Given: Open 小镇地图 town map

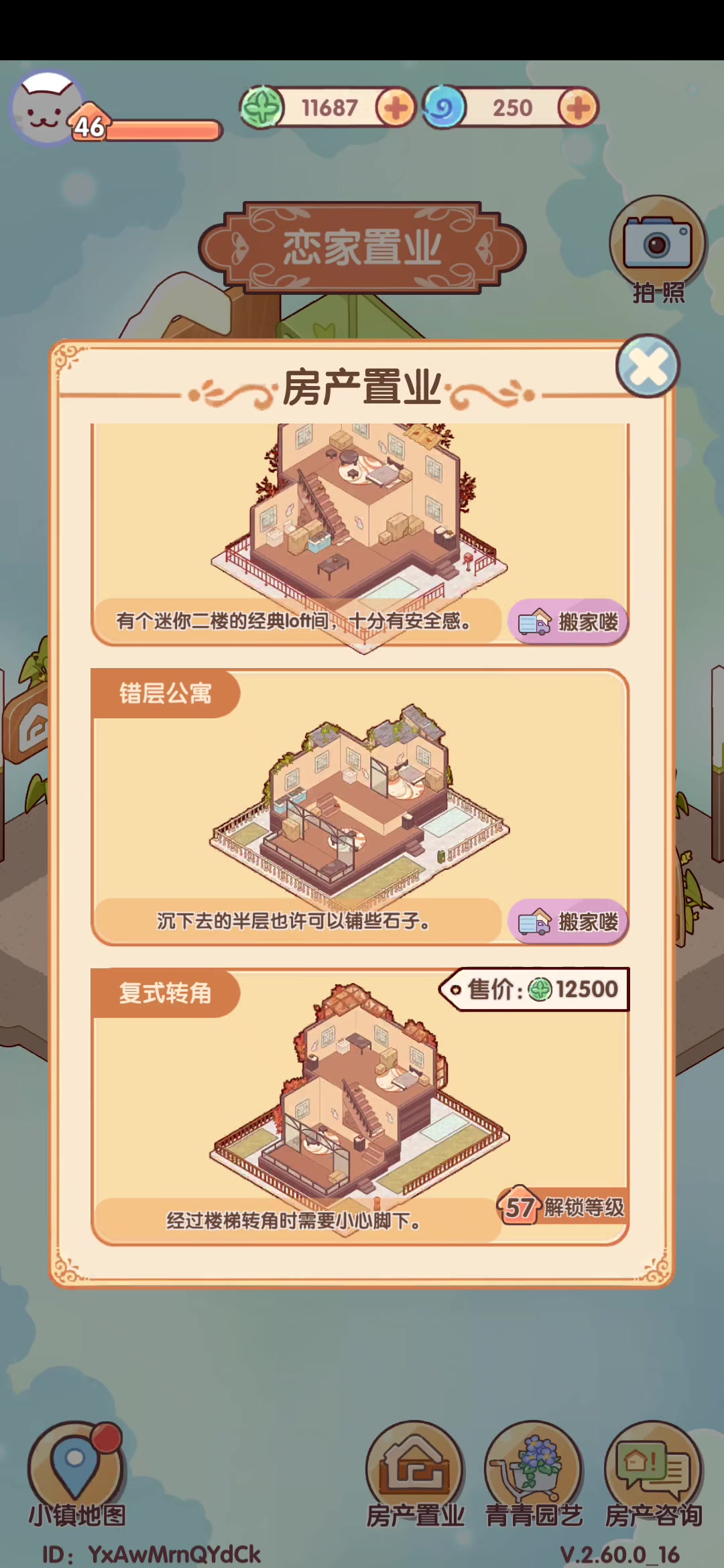Looking at the screenshot, I should 76,1474.
